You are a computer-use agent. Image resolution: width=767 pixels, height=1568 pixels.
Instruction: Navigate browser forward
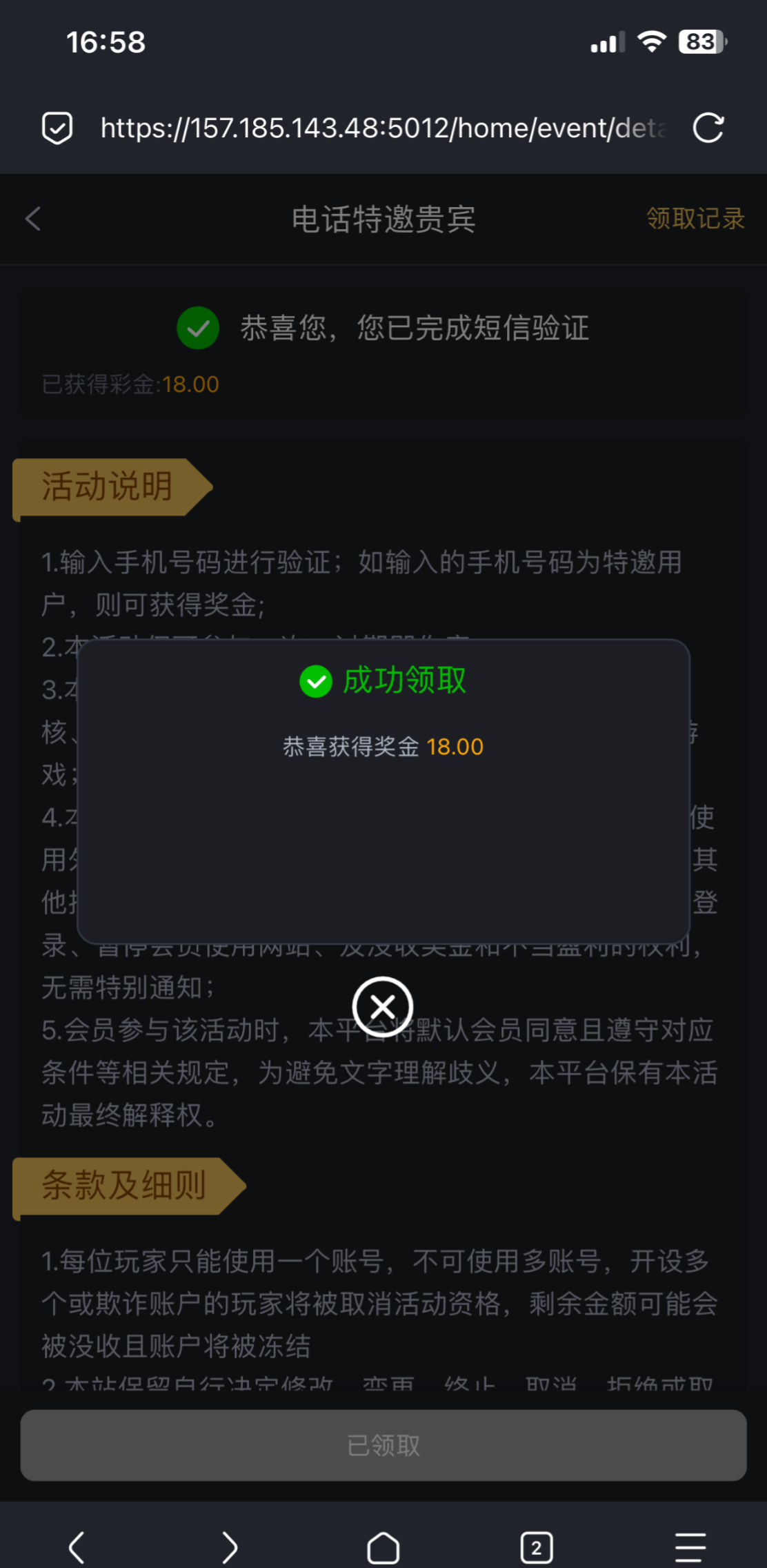[230, 1547]
